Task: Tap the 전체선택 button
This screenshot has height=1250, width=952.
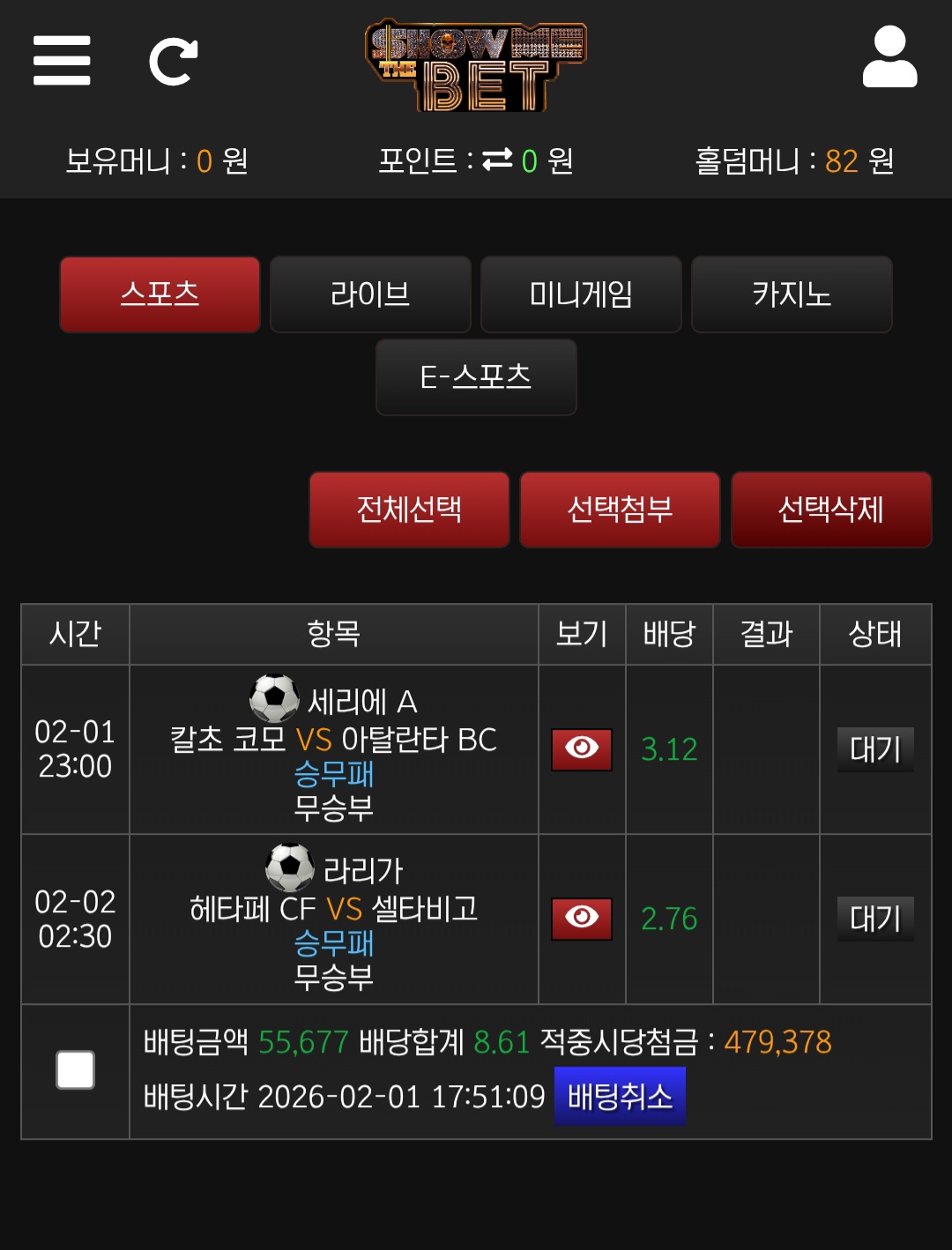Action: point(409,510)
